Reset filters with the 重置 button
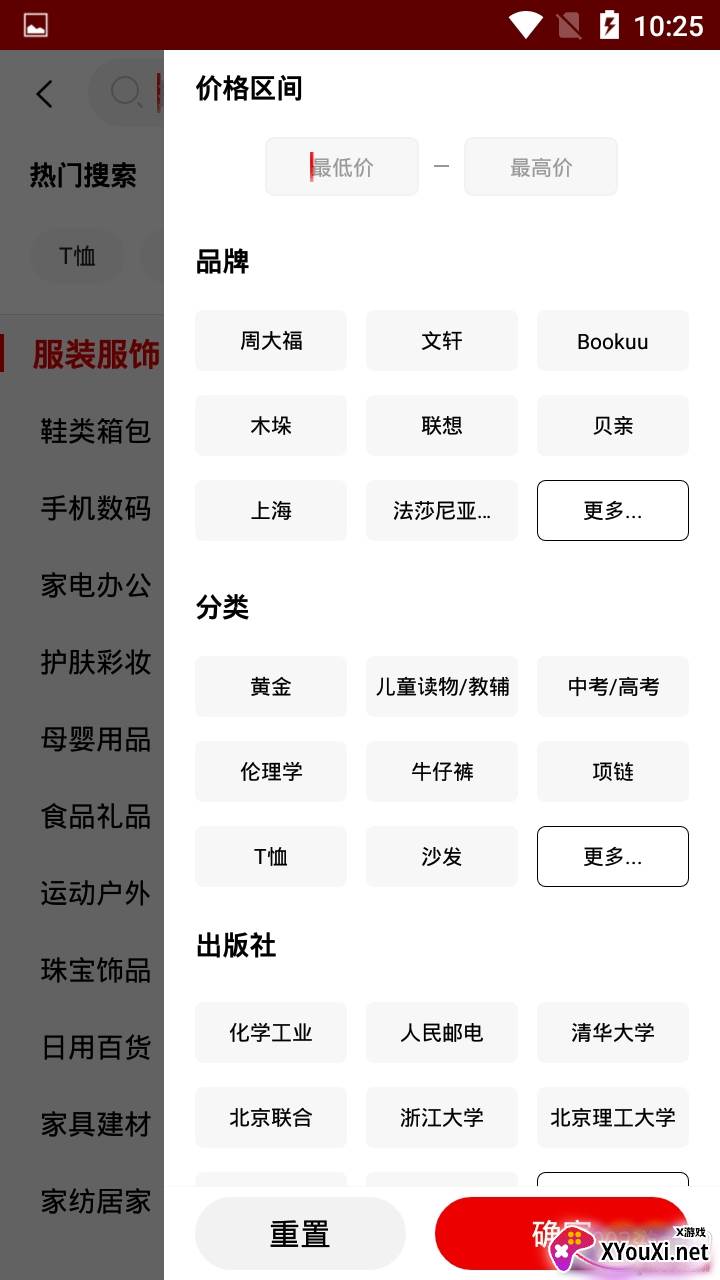The image size is (720, 1280). pos(300,1234)
